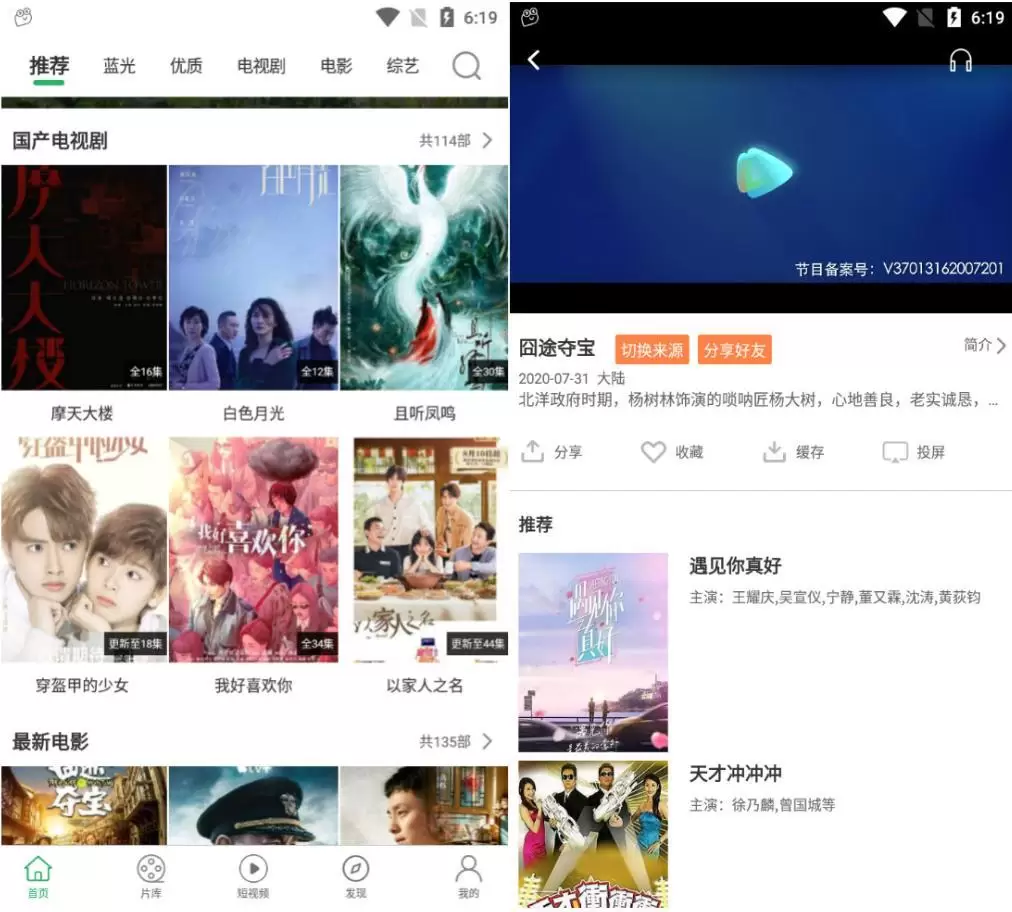
Task: Add 囧途夺宝 to 收藏 favorites
Action: coord(673,452)
